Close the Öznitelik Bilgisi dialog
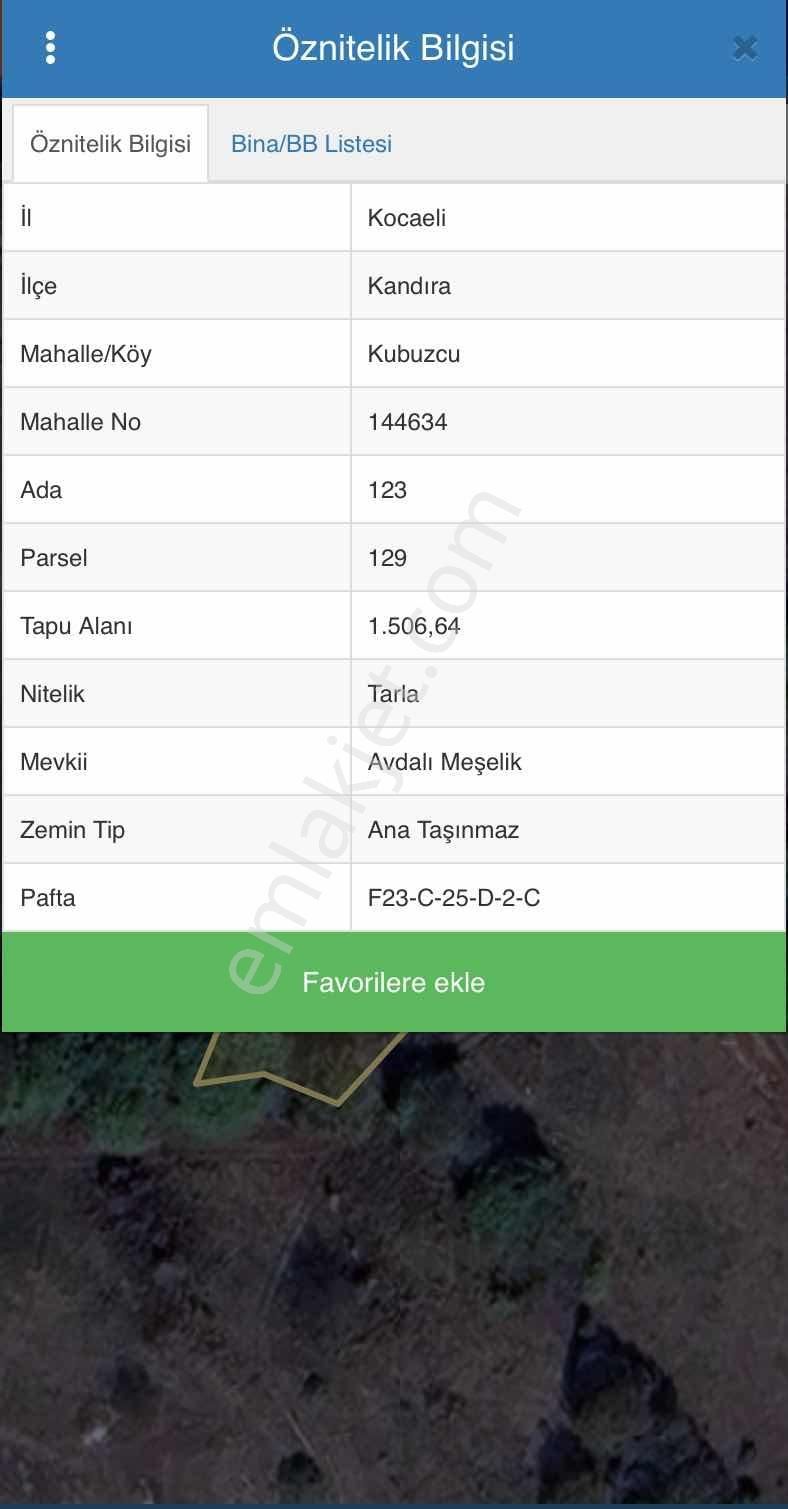 tap(744, 46)
